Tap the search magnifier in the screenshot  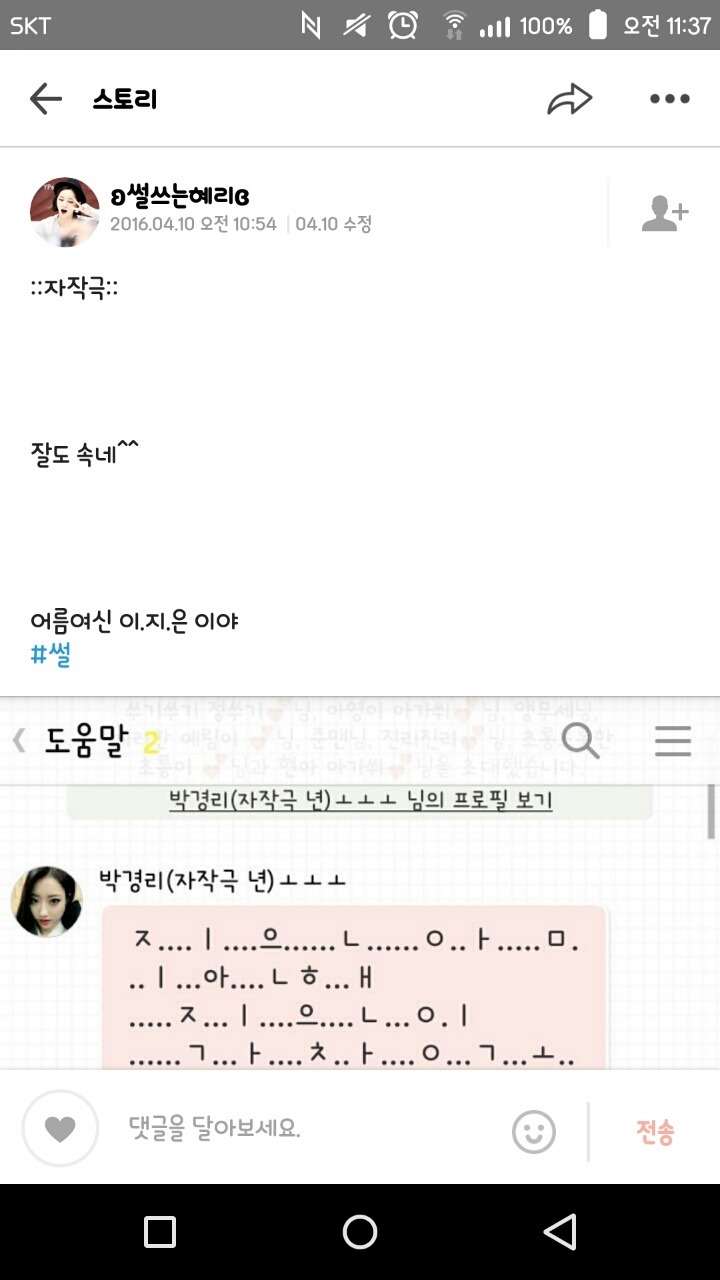578,740
